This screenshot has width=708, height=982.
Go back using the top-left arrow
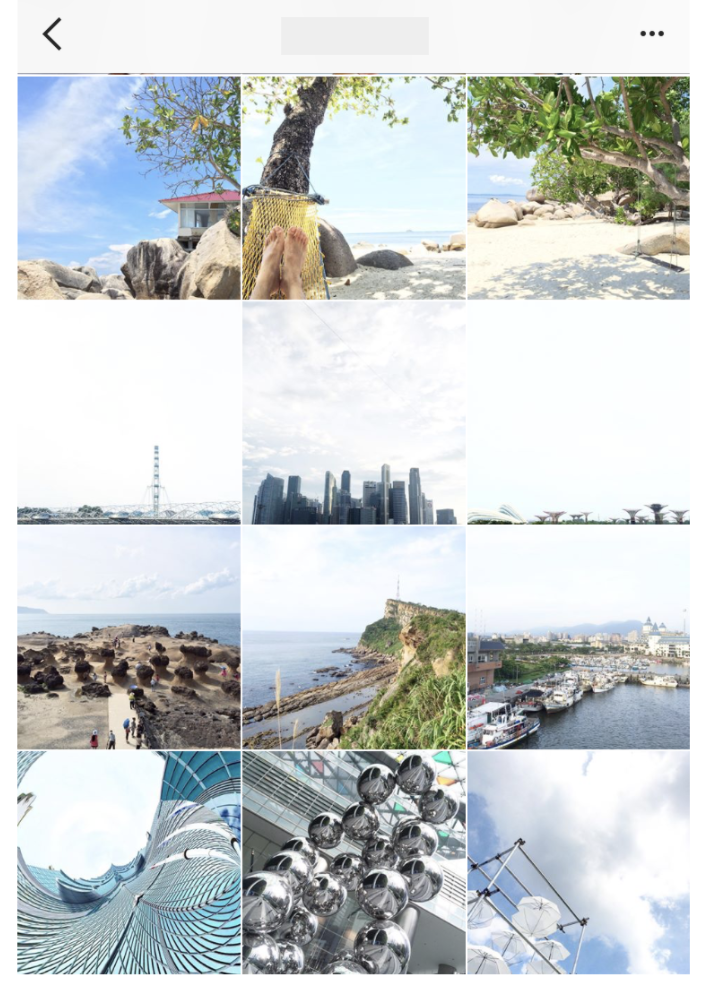[52, 35]
